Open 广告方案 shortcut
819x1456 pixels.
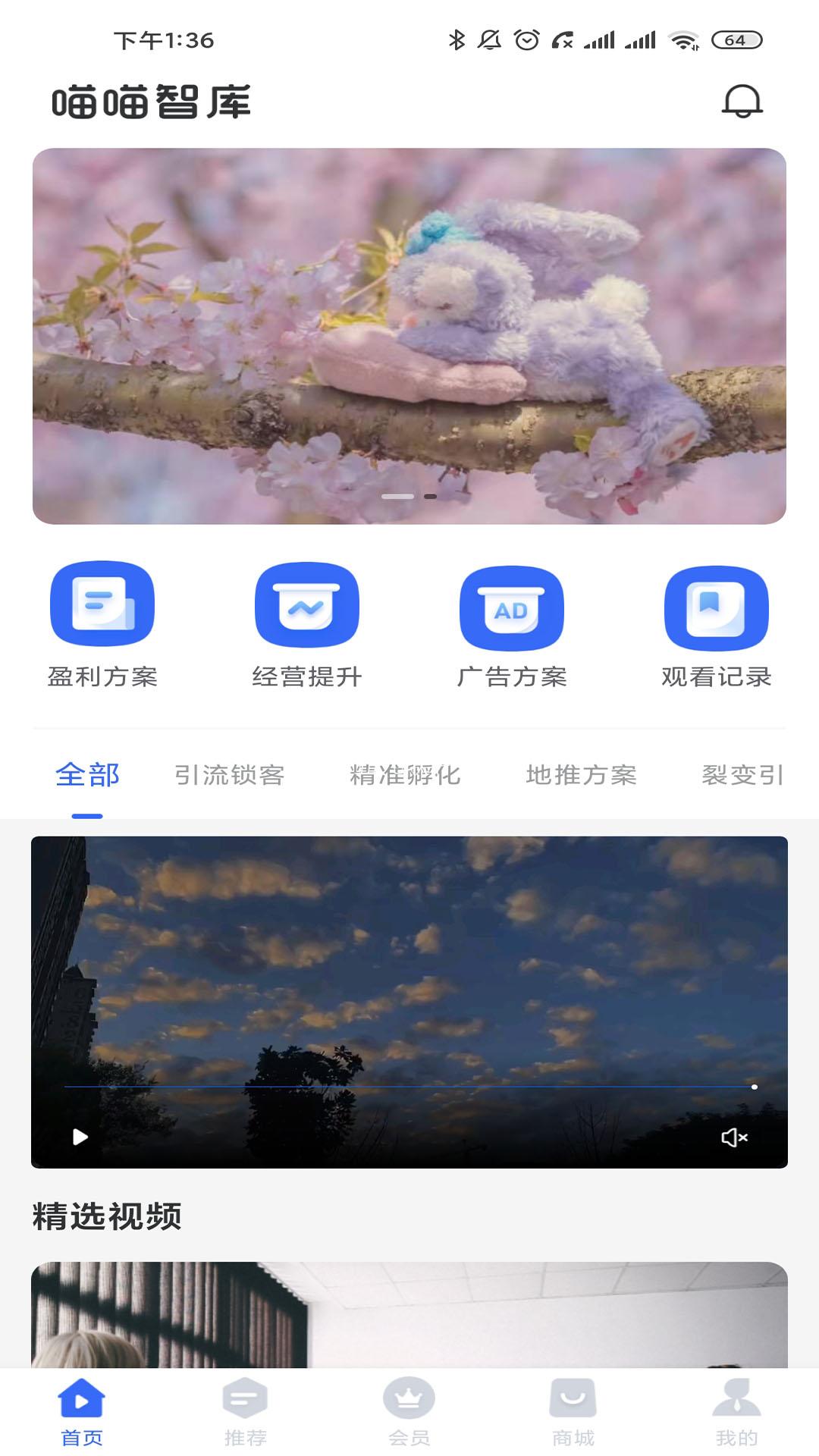[512, 625]
